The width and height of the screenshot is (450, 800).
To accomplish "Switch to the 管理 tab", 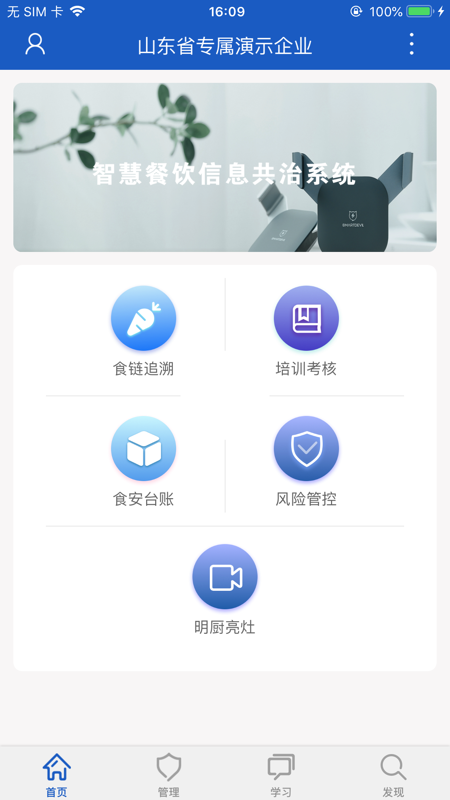I will pyautogui.click(x=169, y=774).
